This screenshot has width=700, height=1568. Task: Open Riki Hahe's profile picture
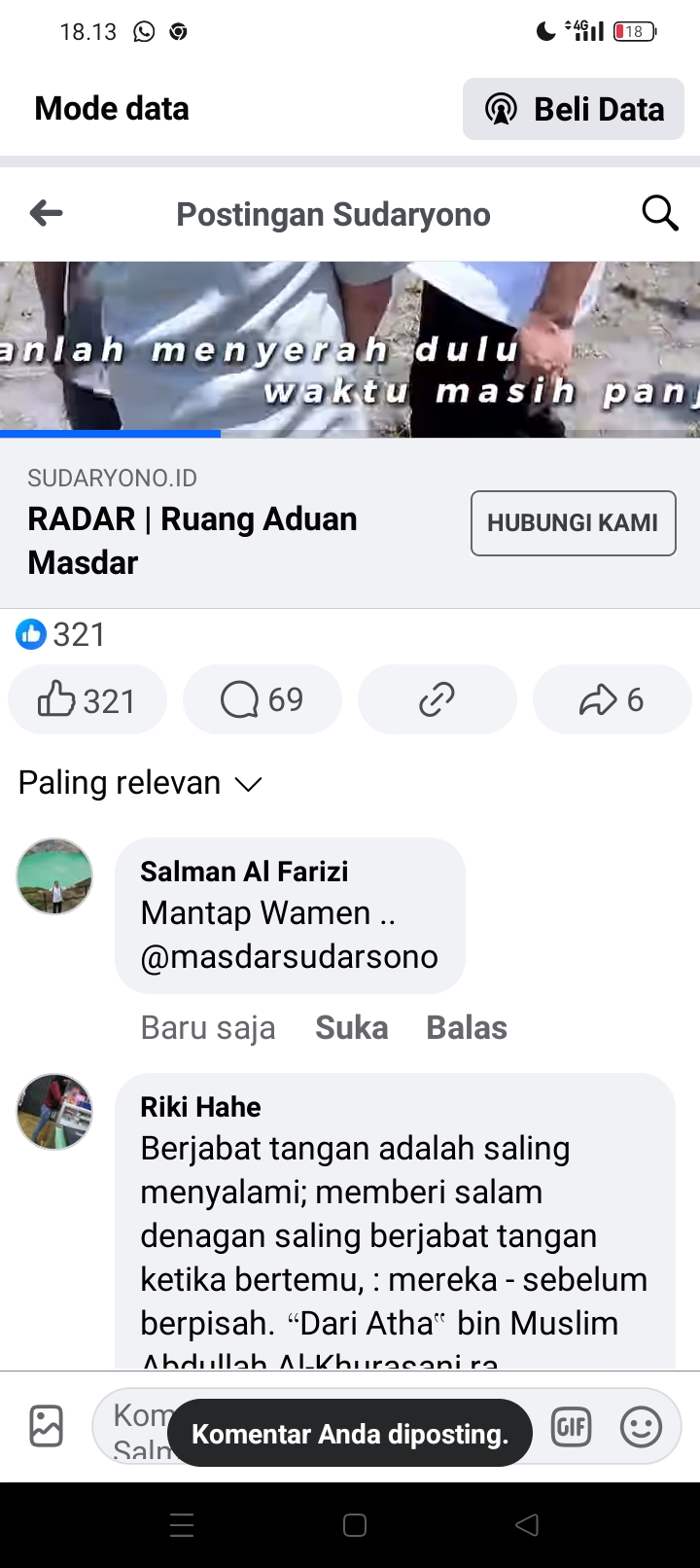54,1112
